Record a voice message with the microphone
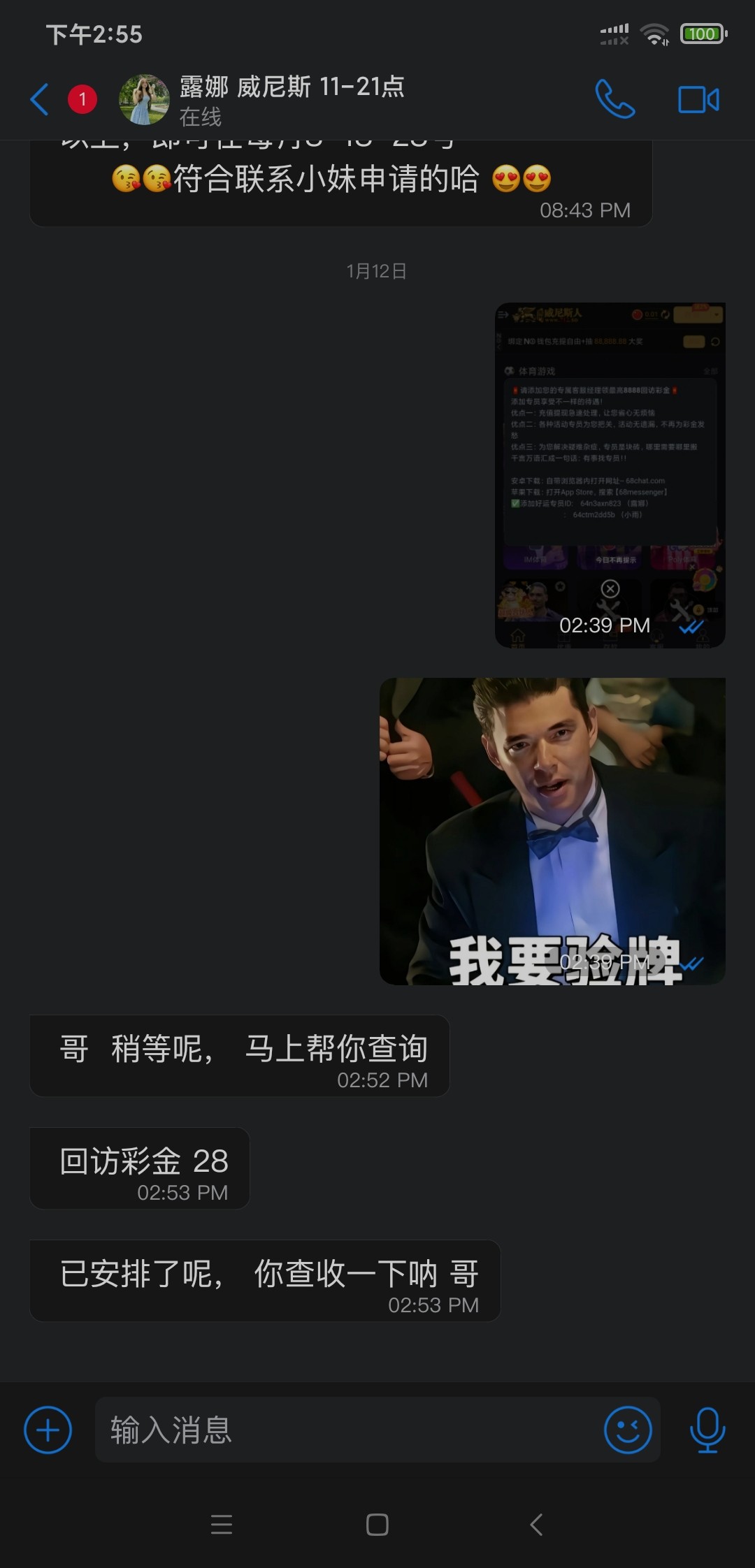 (x=707, y=1430)
